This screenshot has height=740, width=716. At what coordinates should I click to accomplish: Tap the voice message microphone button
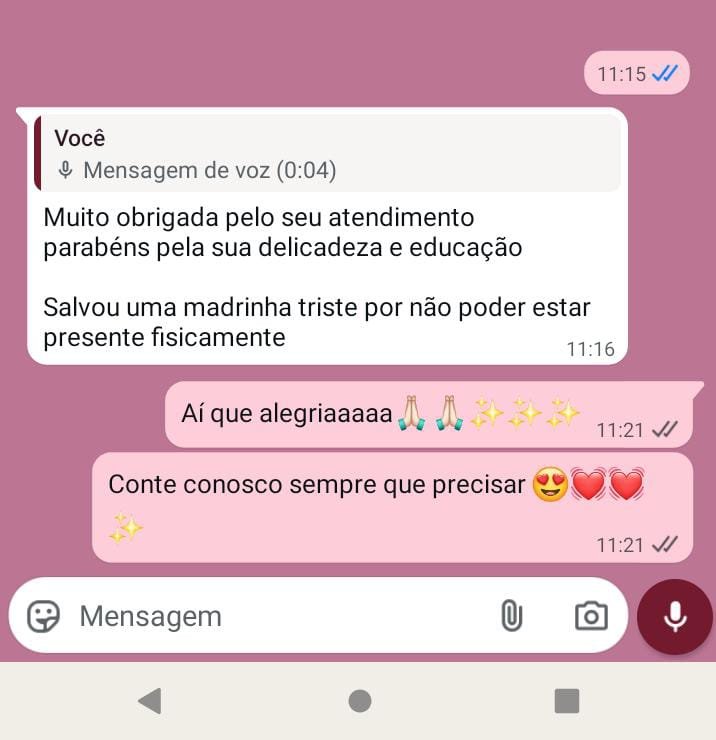[x=675, y=616]
